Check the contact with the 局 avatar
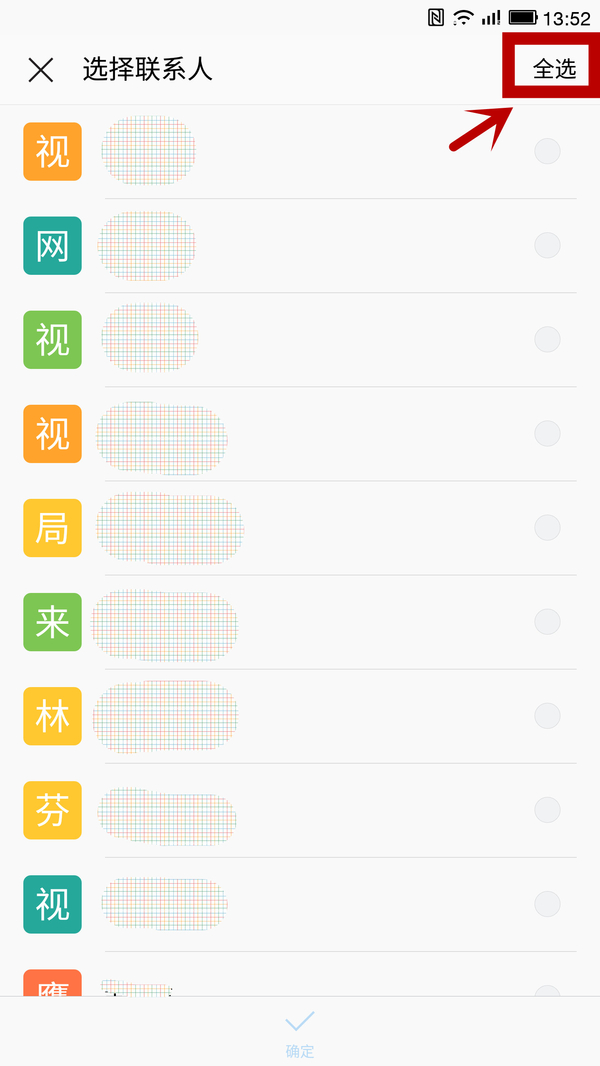 pyautogui.click(x=547, y=527)
